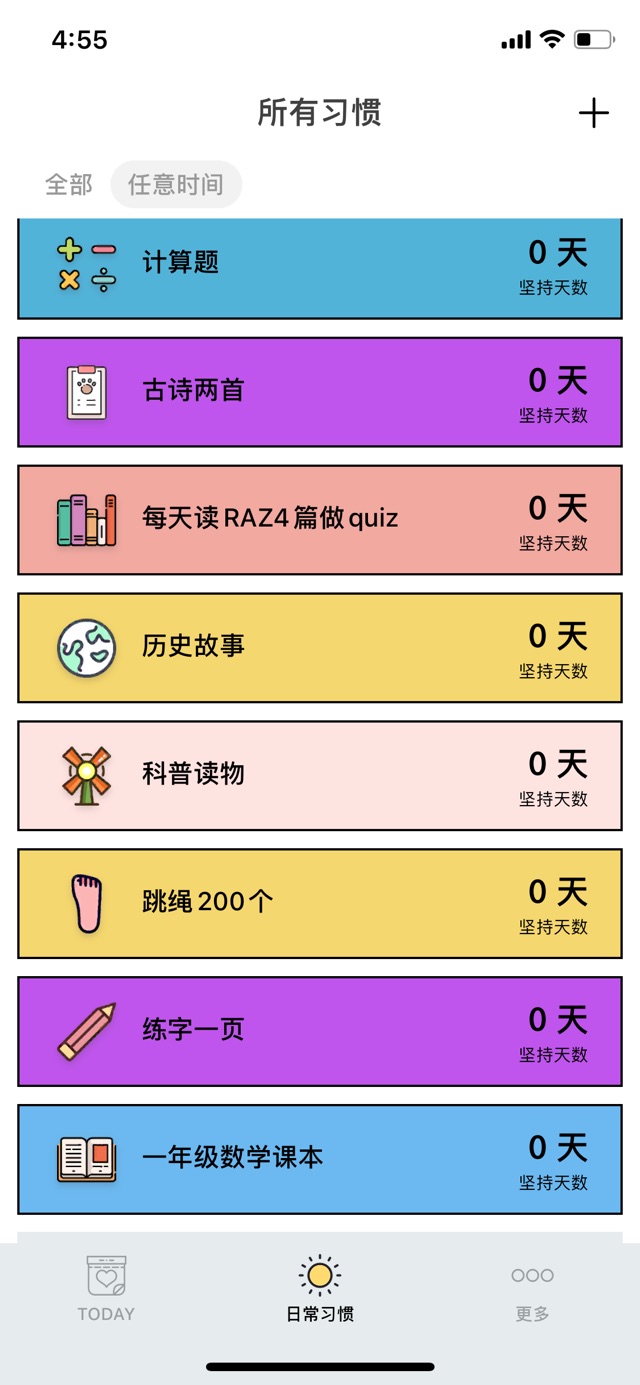Open the 每天读RAZ4篇做quiz habit
Image resolution: width=640 pixels, height=1385 pixels.
tap(320, 520)
